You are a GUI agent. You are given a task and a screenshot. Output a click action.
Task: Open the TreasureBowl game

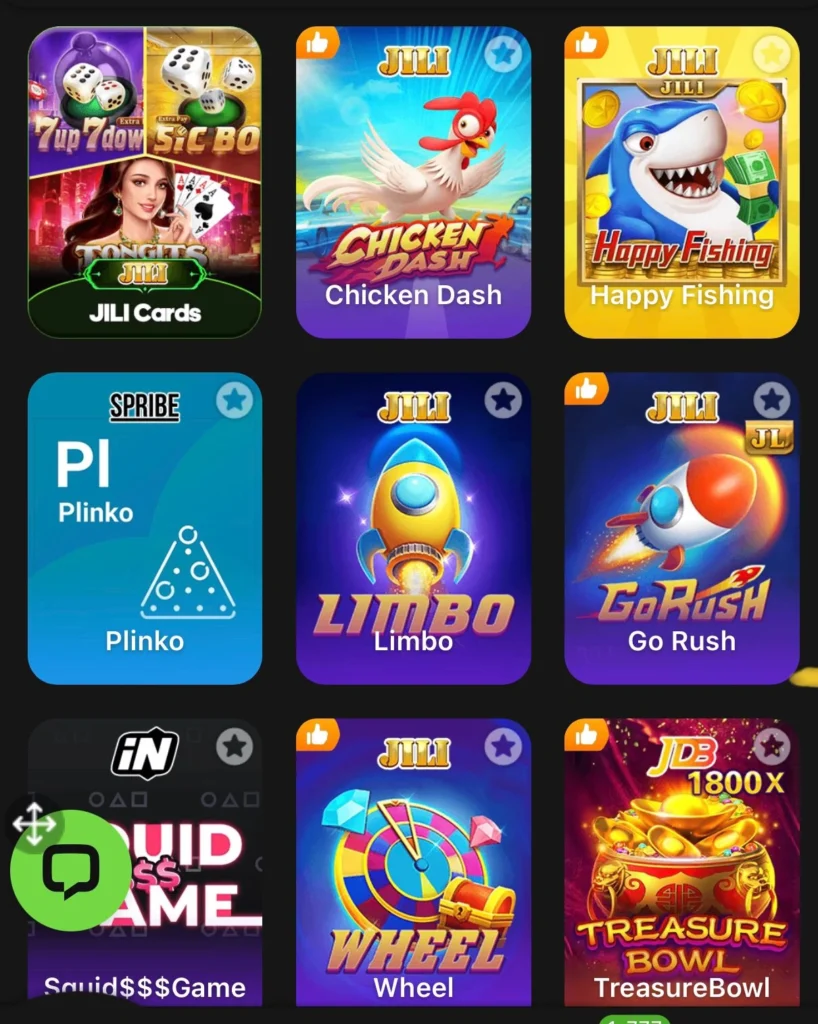pos(681,870)
